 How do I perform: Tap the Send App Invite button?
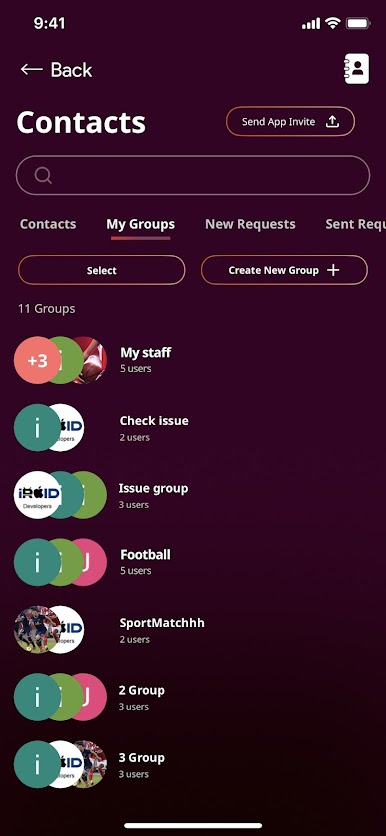pos(291,122)
